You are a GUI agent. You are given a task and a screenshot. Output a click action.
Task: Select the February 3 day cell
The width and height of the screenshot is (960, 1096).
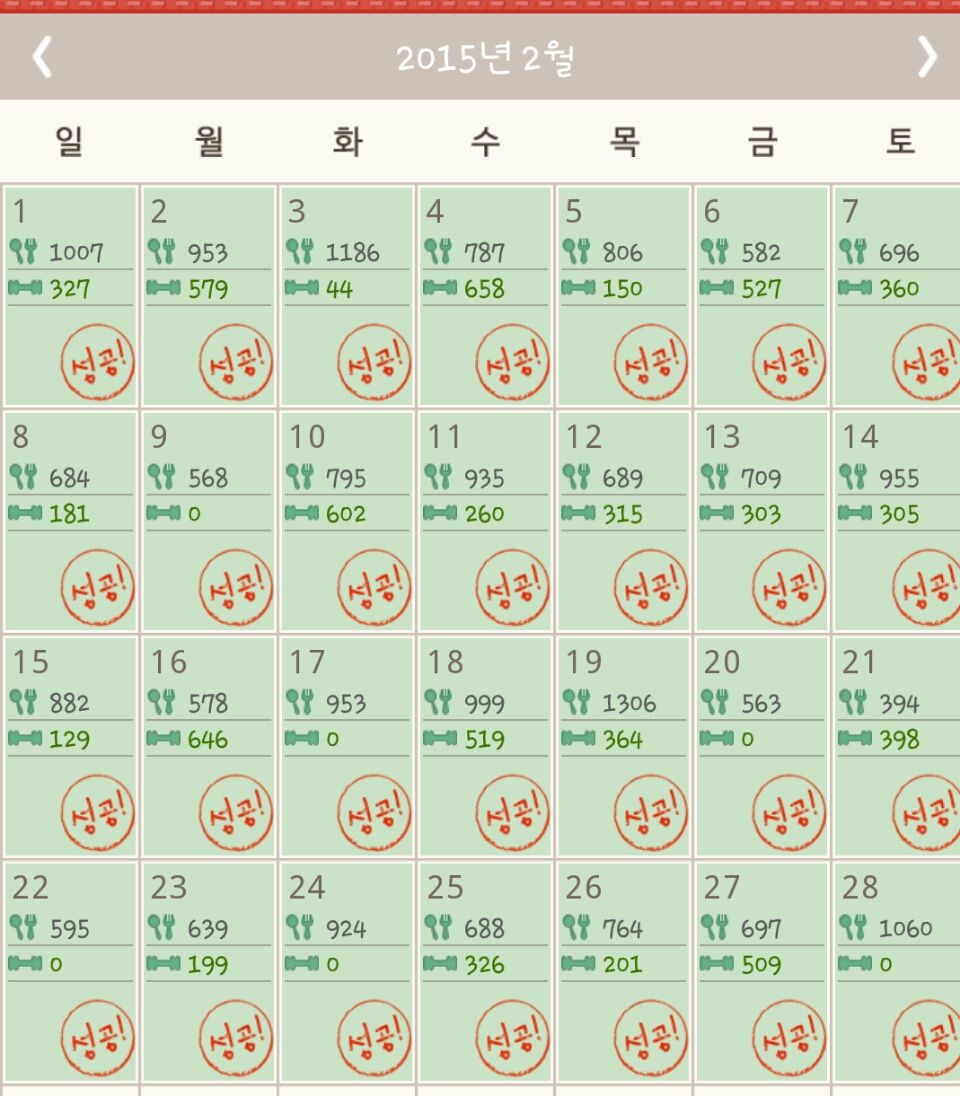pyautogui.click(x=346, y=296)
